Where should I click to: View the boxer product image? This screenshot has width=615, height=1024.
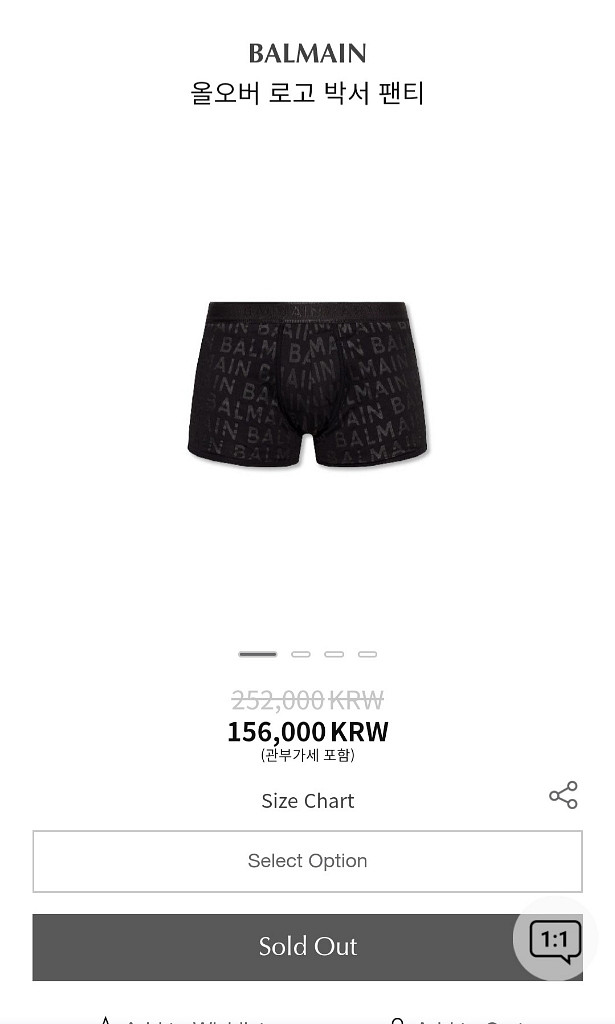pyautogui.click(x=308, y=385)
